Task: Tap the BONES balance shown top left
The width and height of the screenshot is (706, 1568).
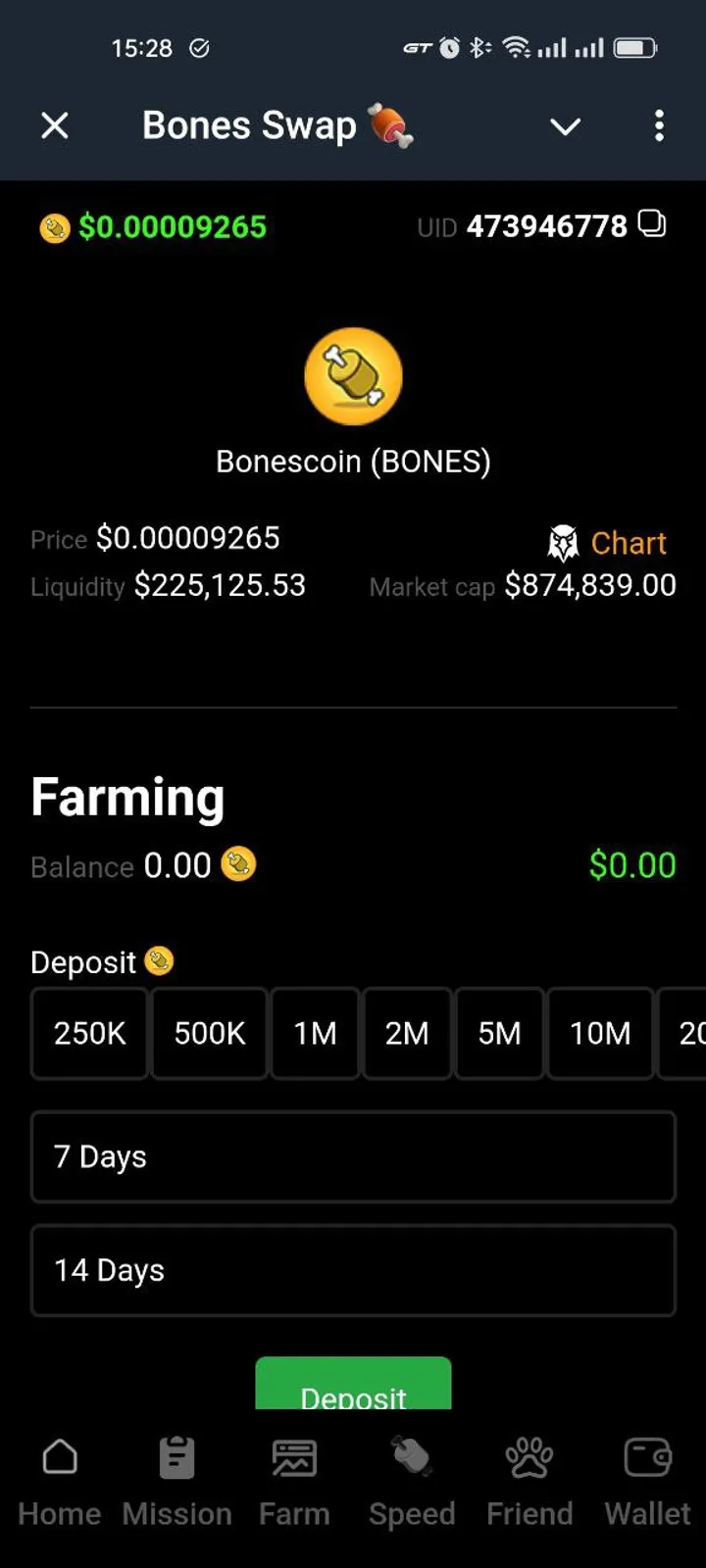Action: 152,225
